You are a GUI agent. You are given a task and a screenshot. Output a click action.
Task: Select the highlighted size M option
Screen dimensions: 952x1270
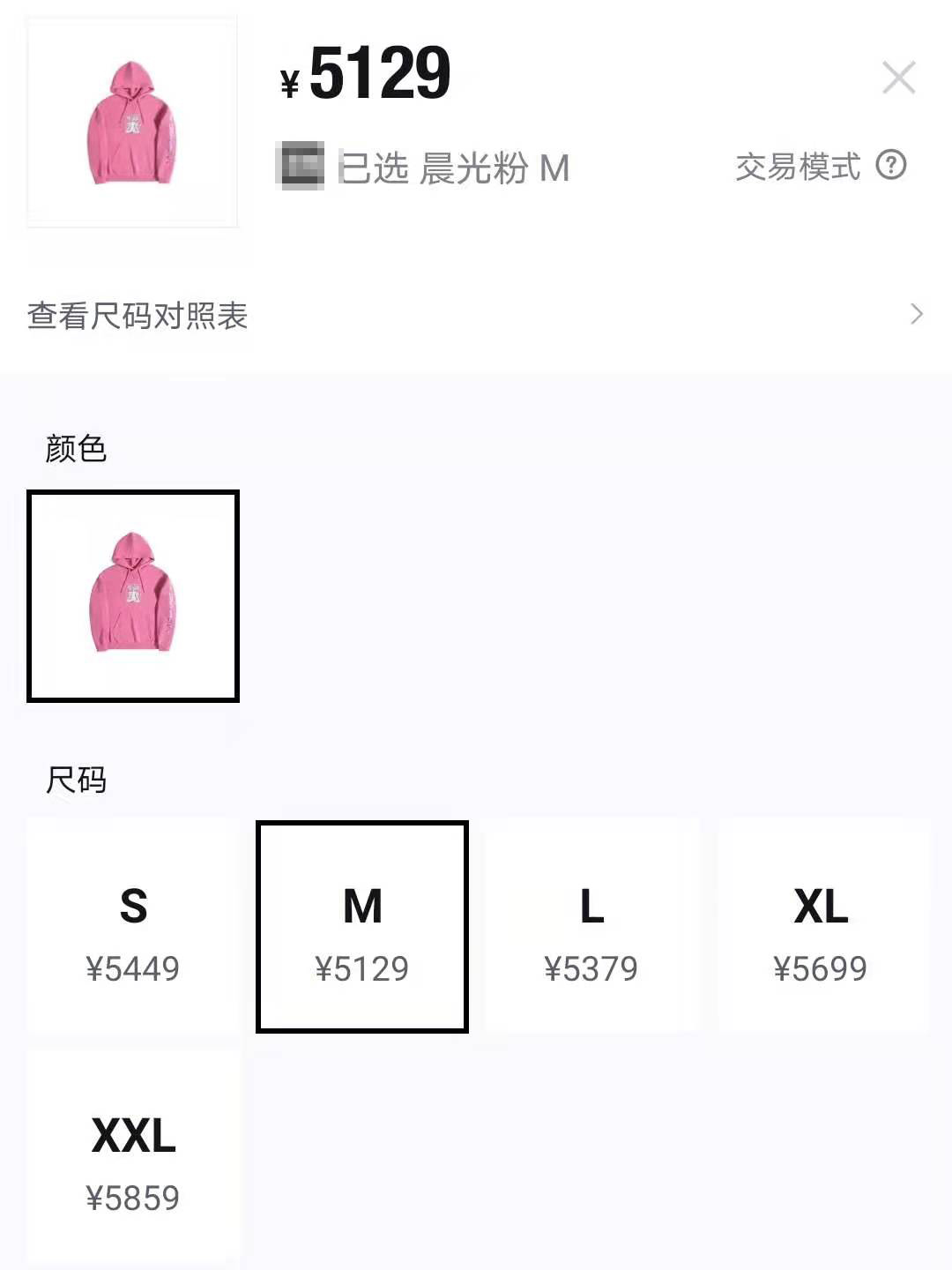[362, 926]
